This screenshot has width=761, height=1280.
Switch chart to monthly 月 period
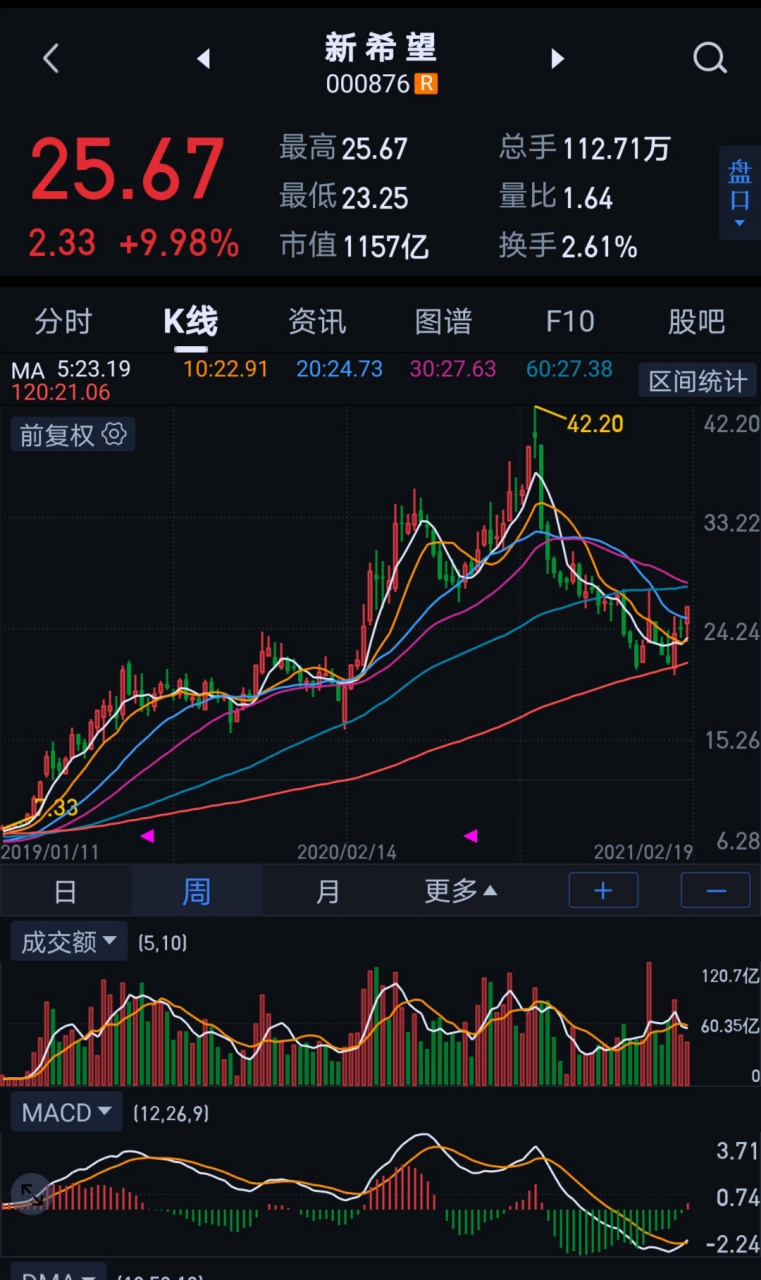[x=328, y=890]
